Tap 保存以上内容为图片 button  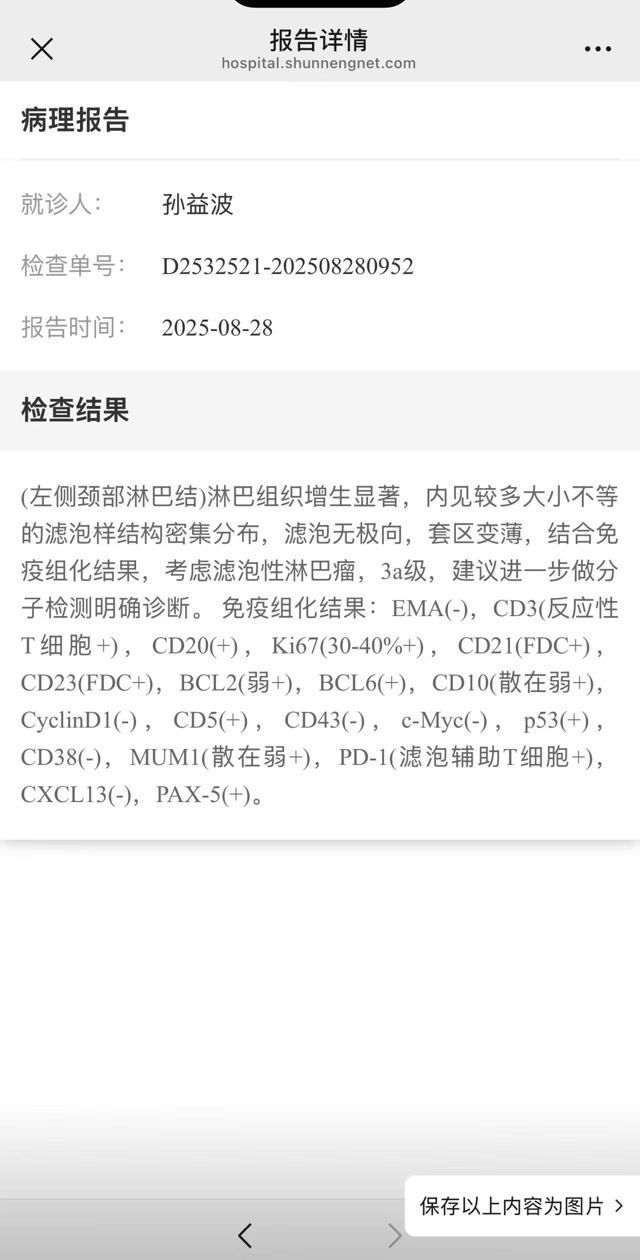[521, 1206]
